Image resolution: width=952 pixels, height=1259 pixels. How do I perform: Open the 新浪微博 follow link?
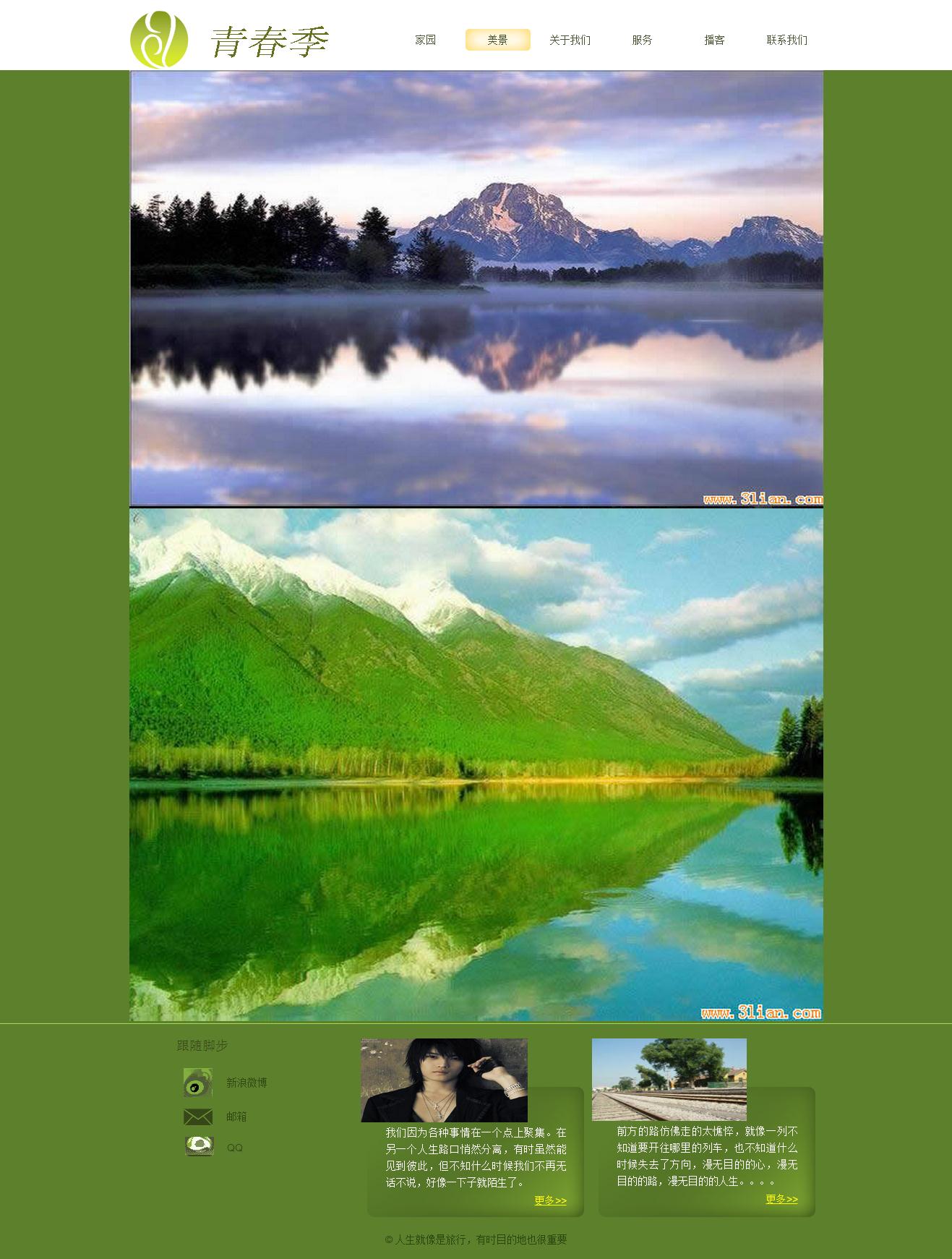[246, 1083]
